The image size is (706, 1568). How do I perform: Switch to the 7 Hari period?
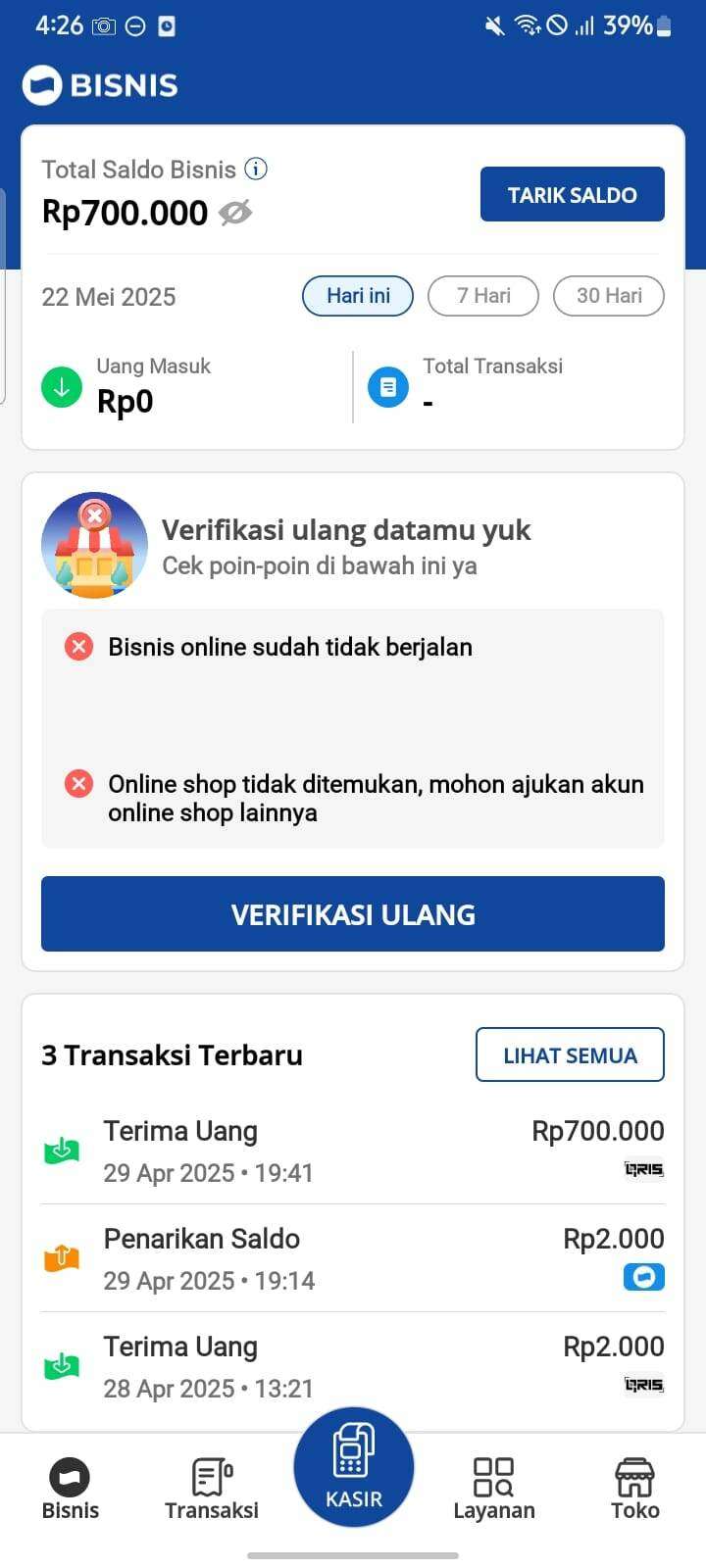coord(483,296)
